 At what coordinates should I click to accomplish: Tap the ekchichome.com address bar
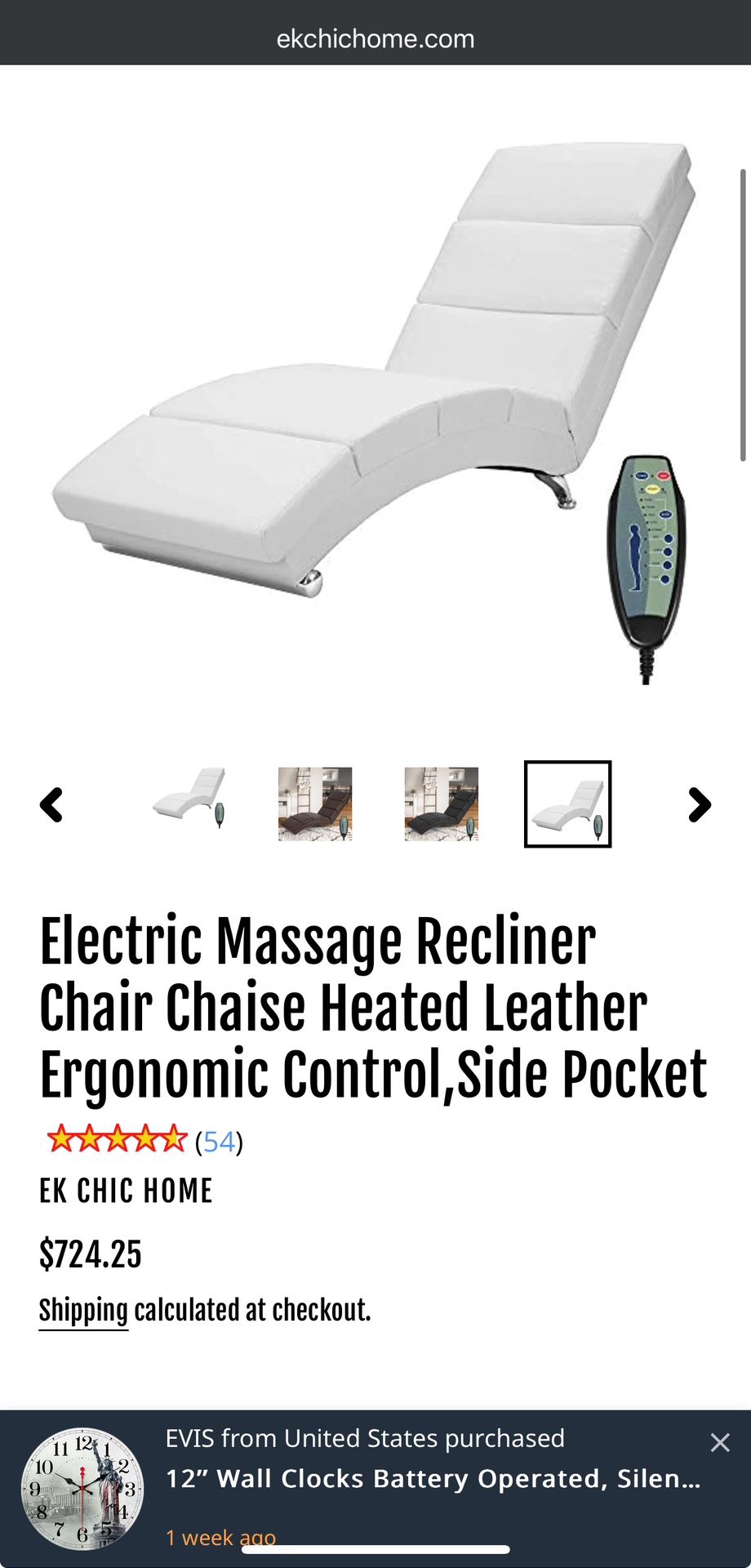(x=375, y=38)
